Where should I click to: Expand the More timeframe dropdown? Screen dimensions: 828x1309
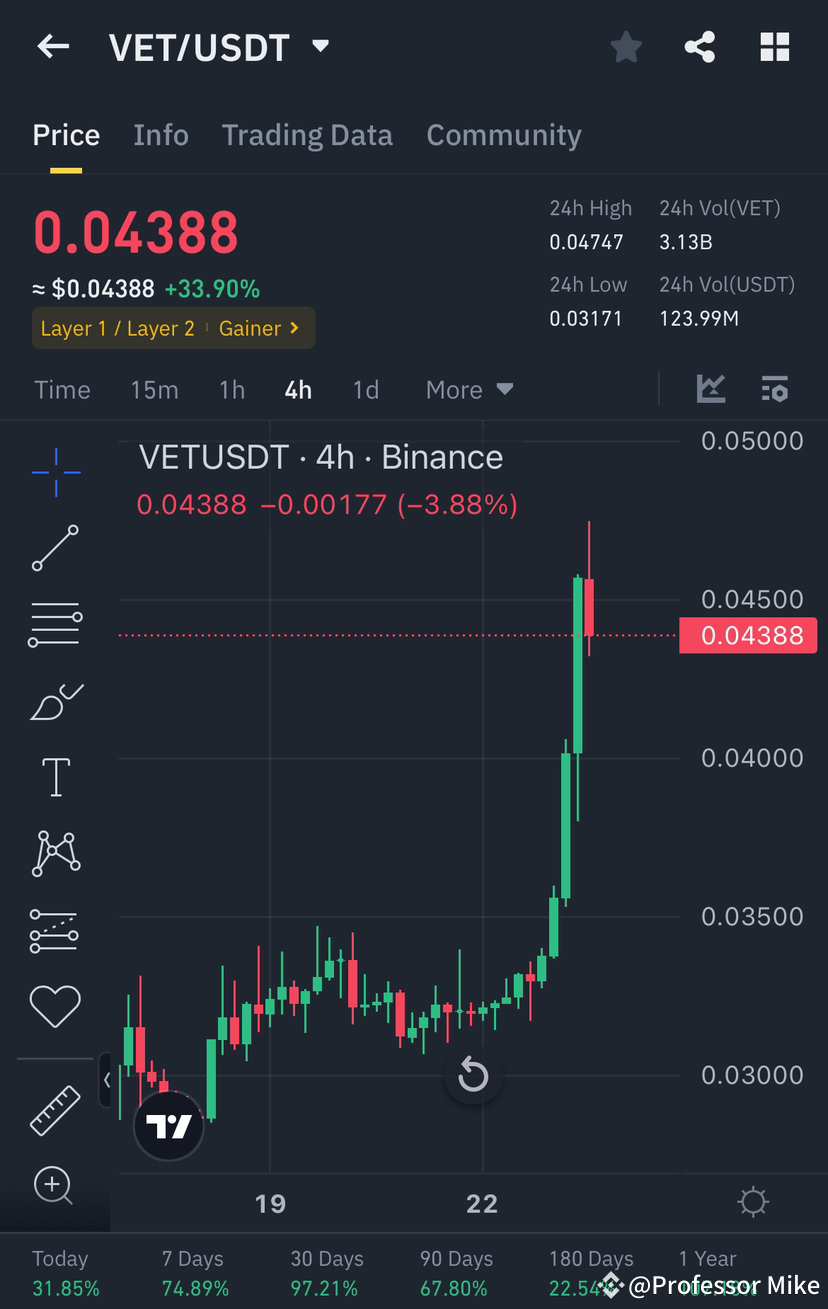pyautogui.click(x=469, y=389)
